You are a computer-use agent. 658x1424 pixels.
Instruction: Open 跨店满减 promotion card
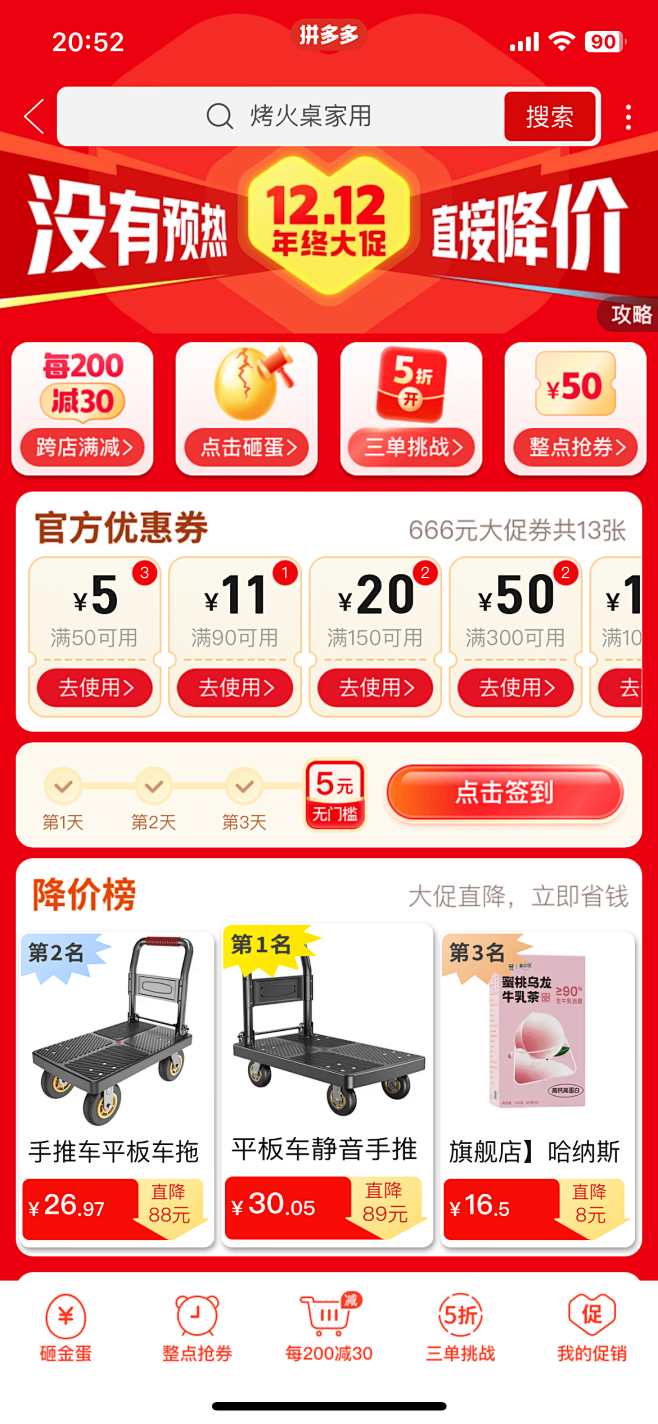coord(83,408)
